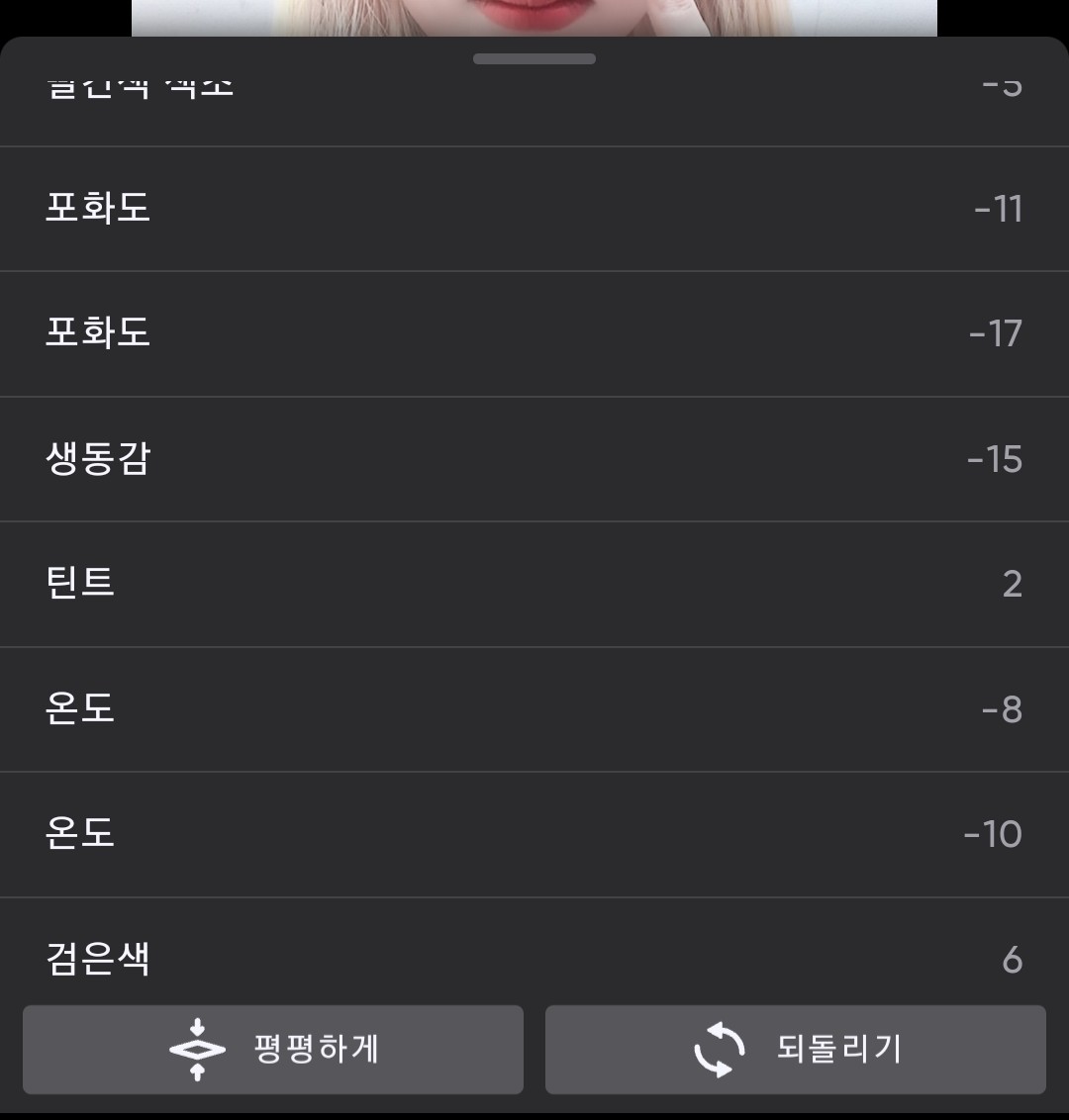Tap the 되돌리기 button
The height and width of the screenshot is (1120, 1069).
coord(795,1049)
